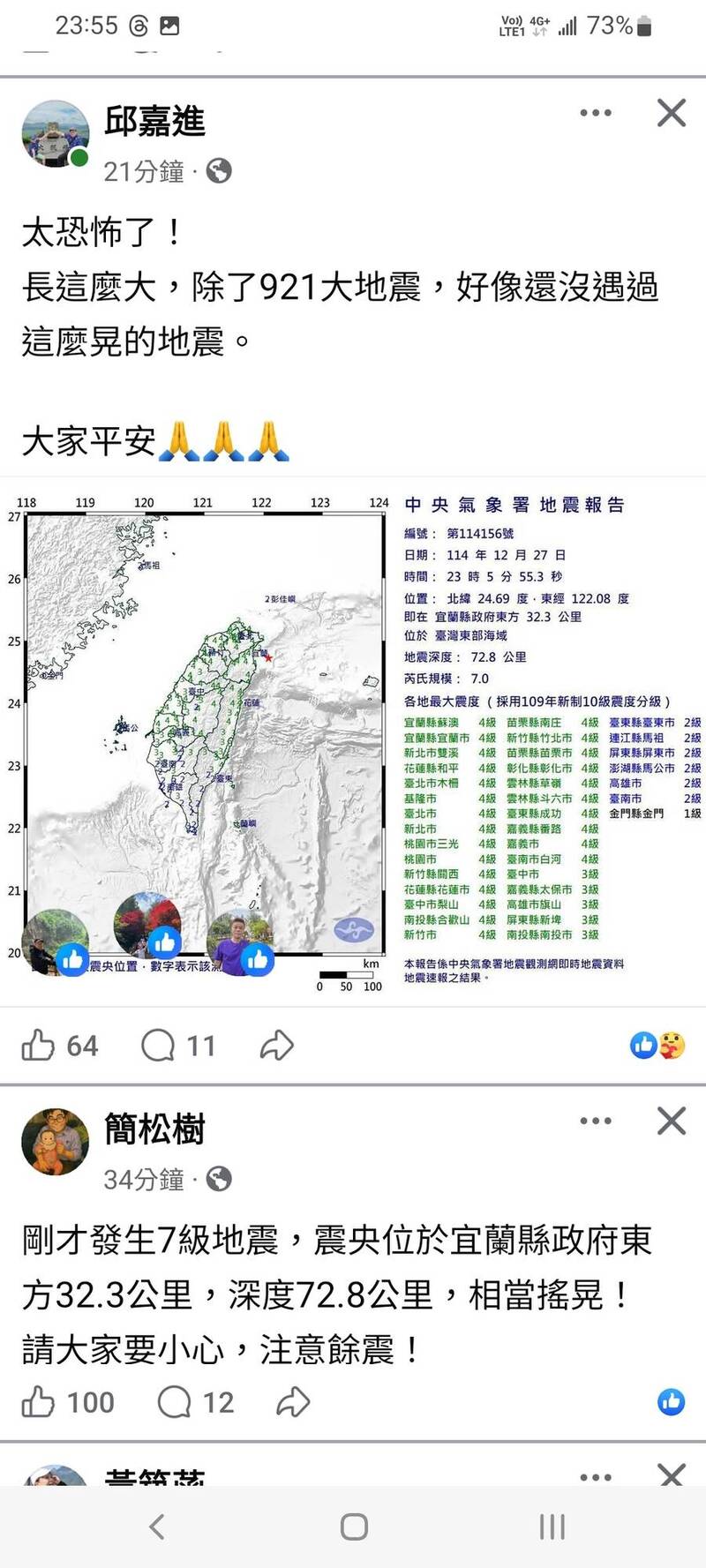The image size is (706, 1568).
Task: Open 簡松樹's profile picture
Action: (55, 1143)
